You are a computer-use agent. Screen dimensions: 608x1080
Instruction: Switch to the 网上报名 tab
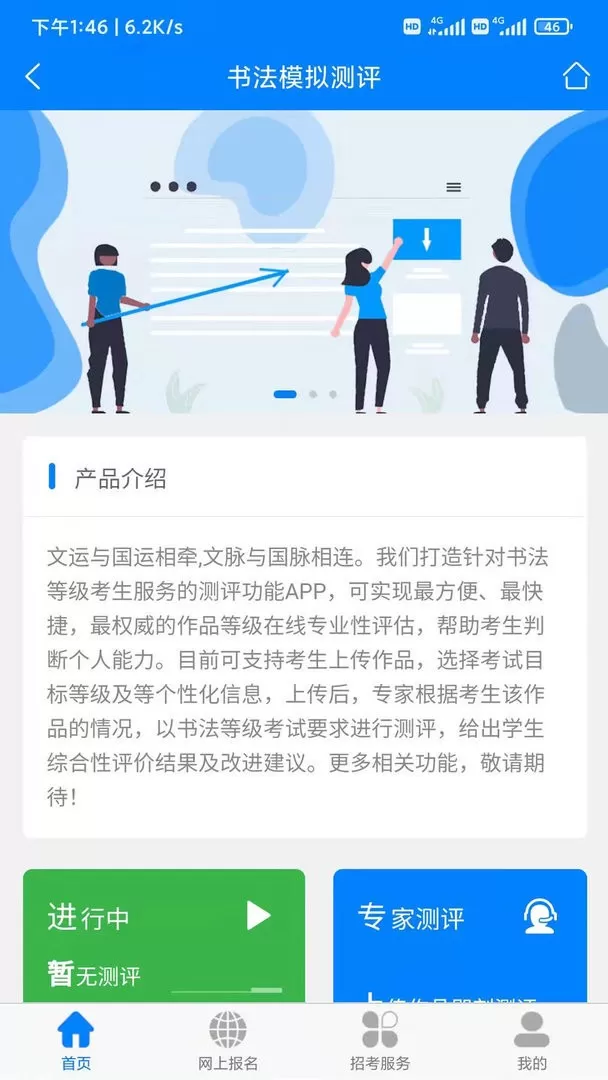point(228,1041)
